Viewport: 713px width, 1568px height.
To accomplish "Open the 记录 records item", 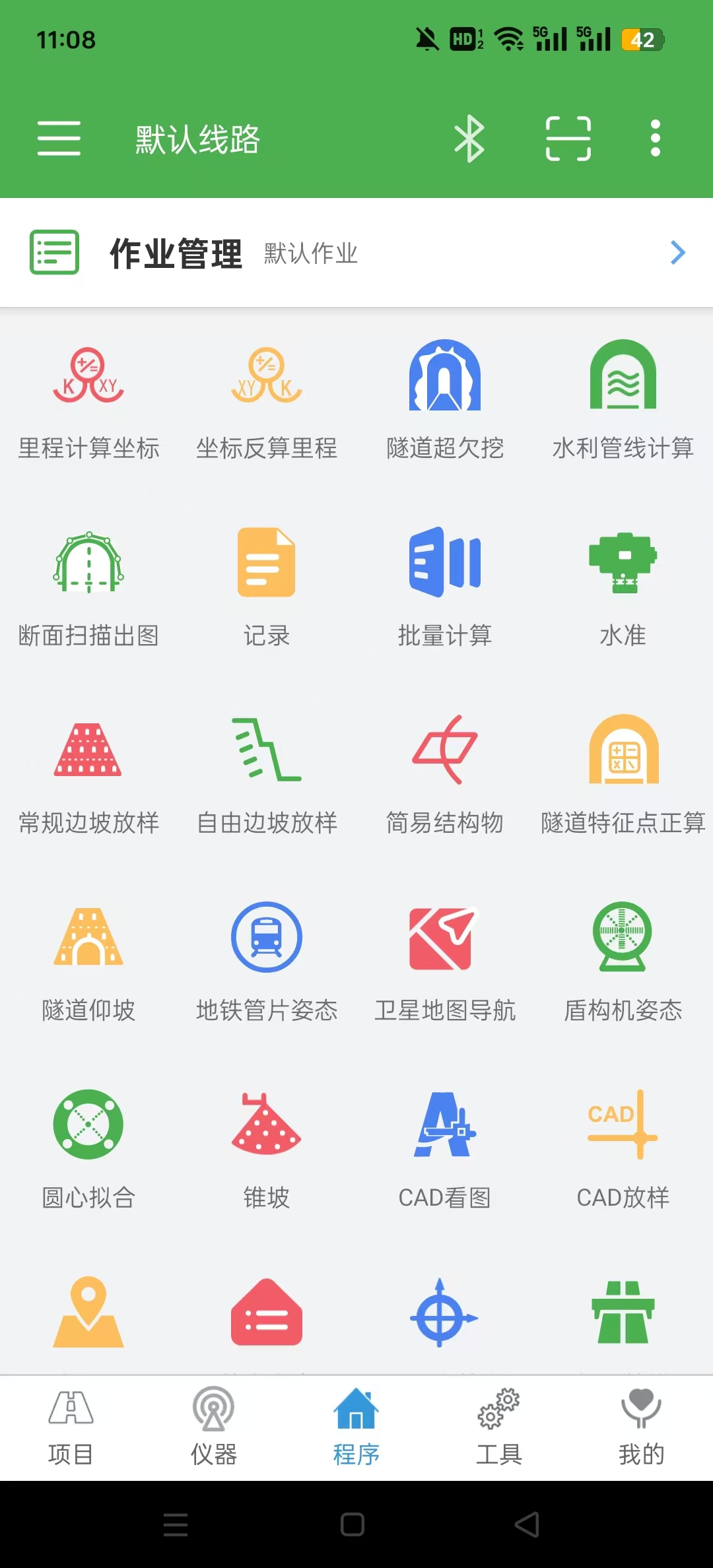I will pos(267,589).
